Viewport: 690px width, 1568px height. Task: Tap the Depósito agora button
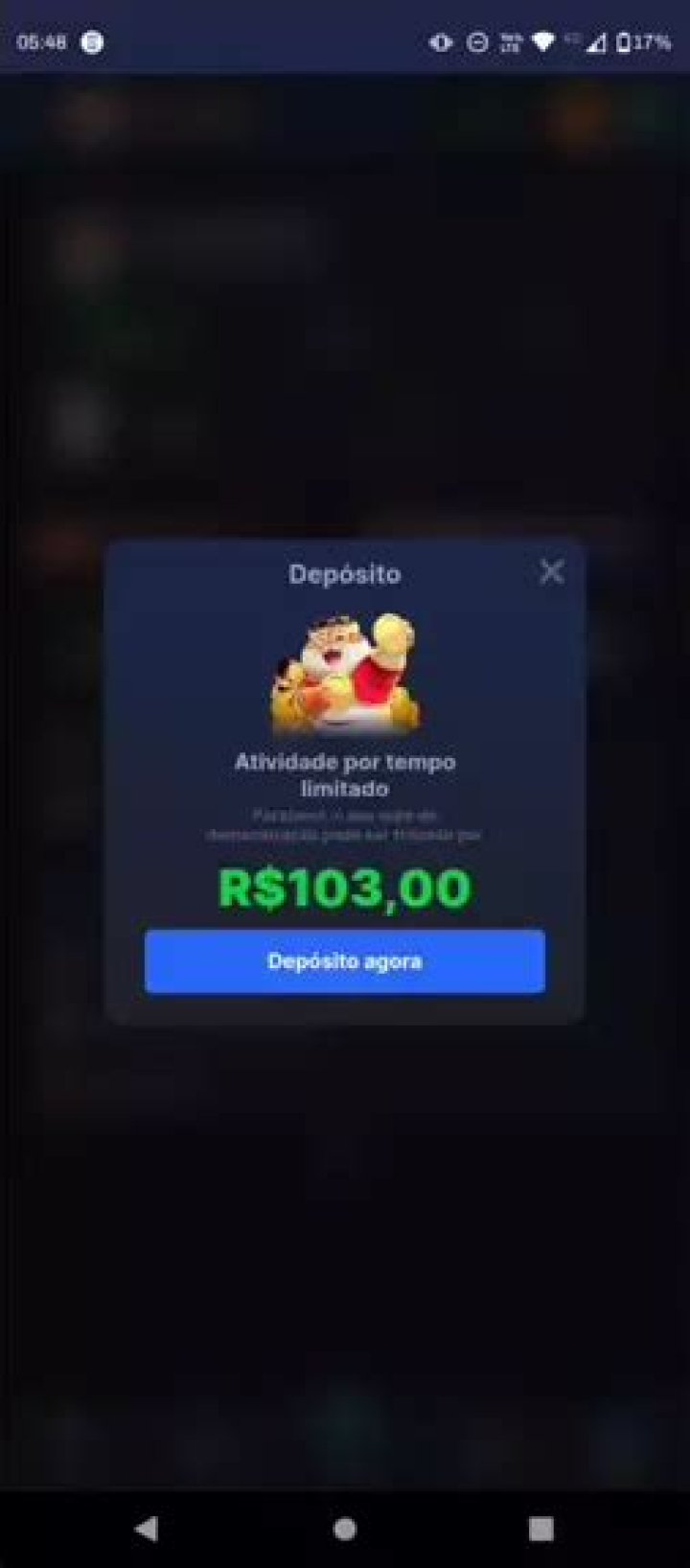(x=345, y=961)
